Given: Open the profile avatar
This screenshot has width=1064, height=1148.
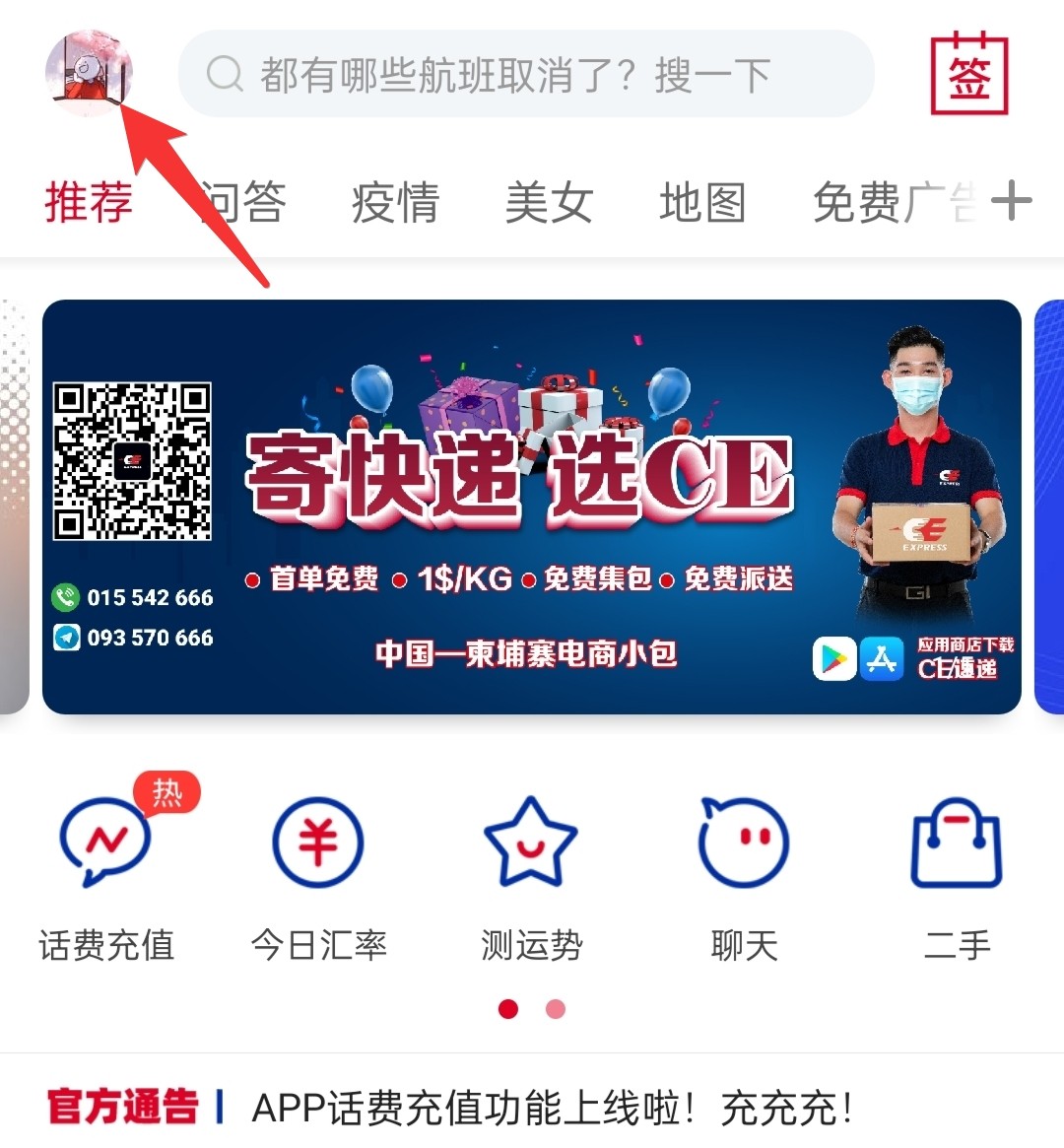Looking at the screenshot, I should click(89, 73).
